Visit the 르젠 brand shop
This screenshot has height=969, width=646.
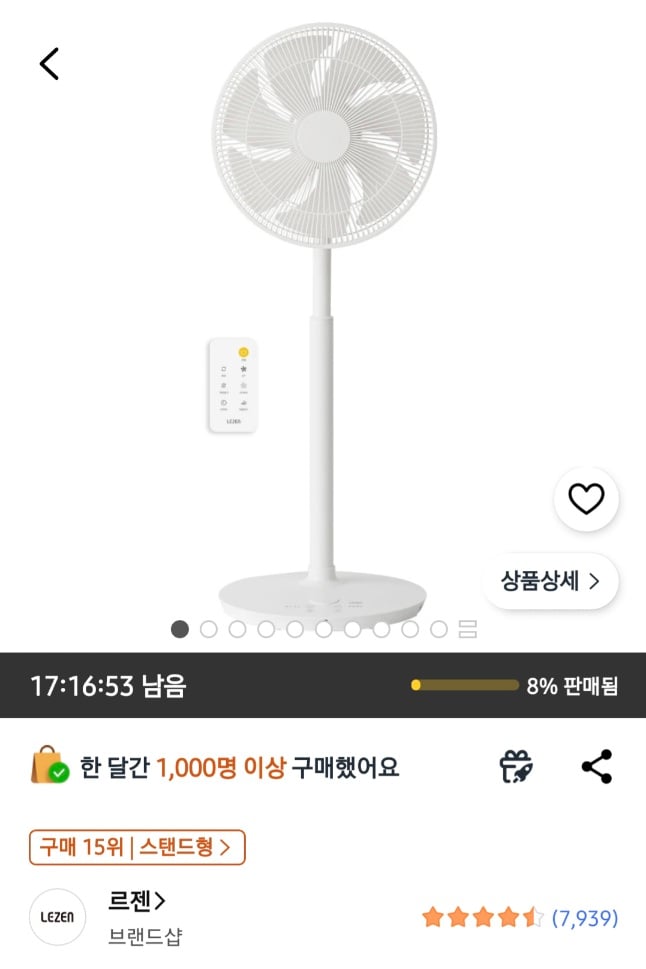click(137, 901)
